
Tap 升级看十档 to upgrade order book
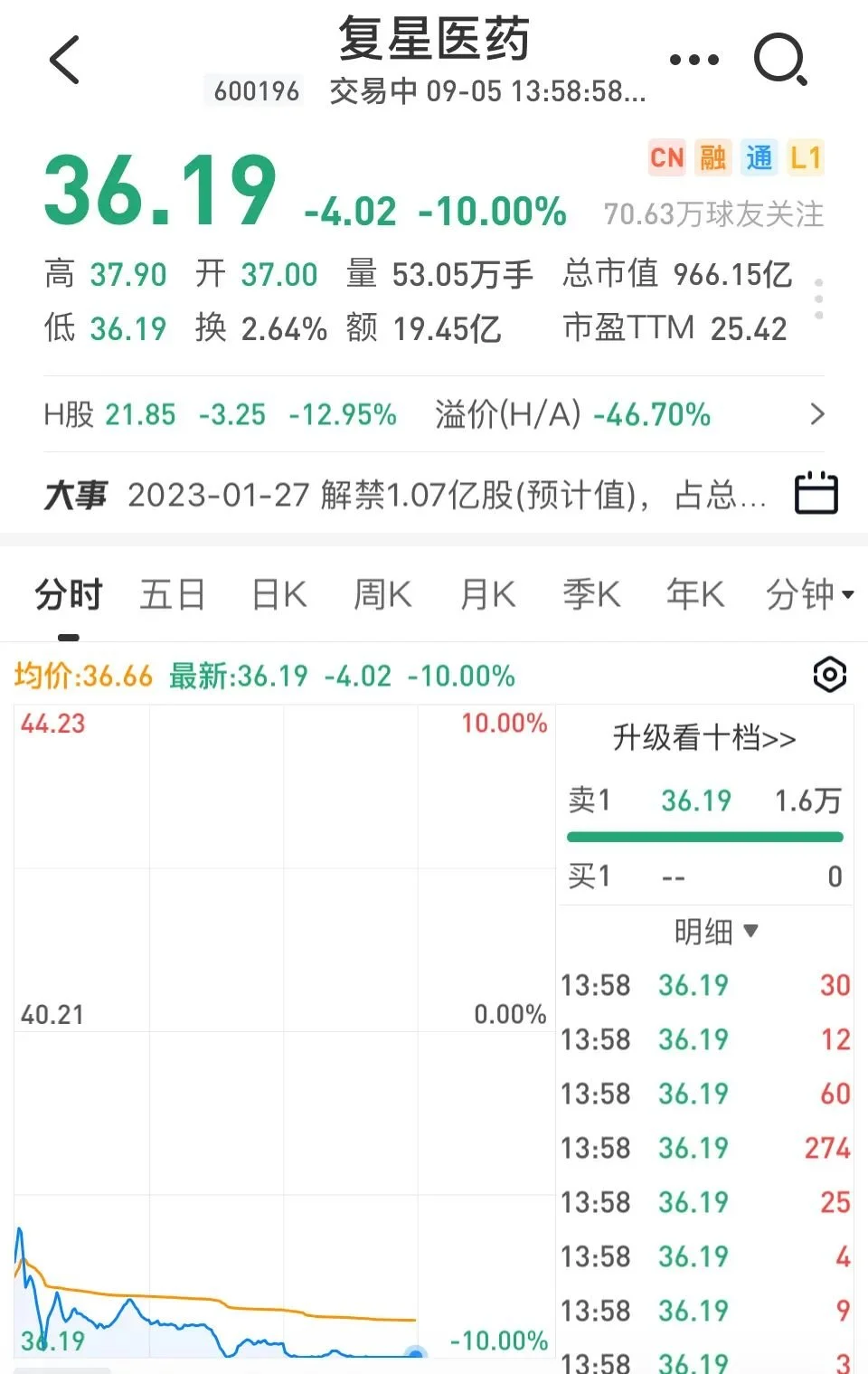tap(704, 738)
